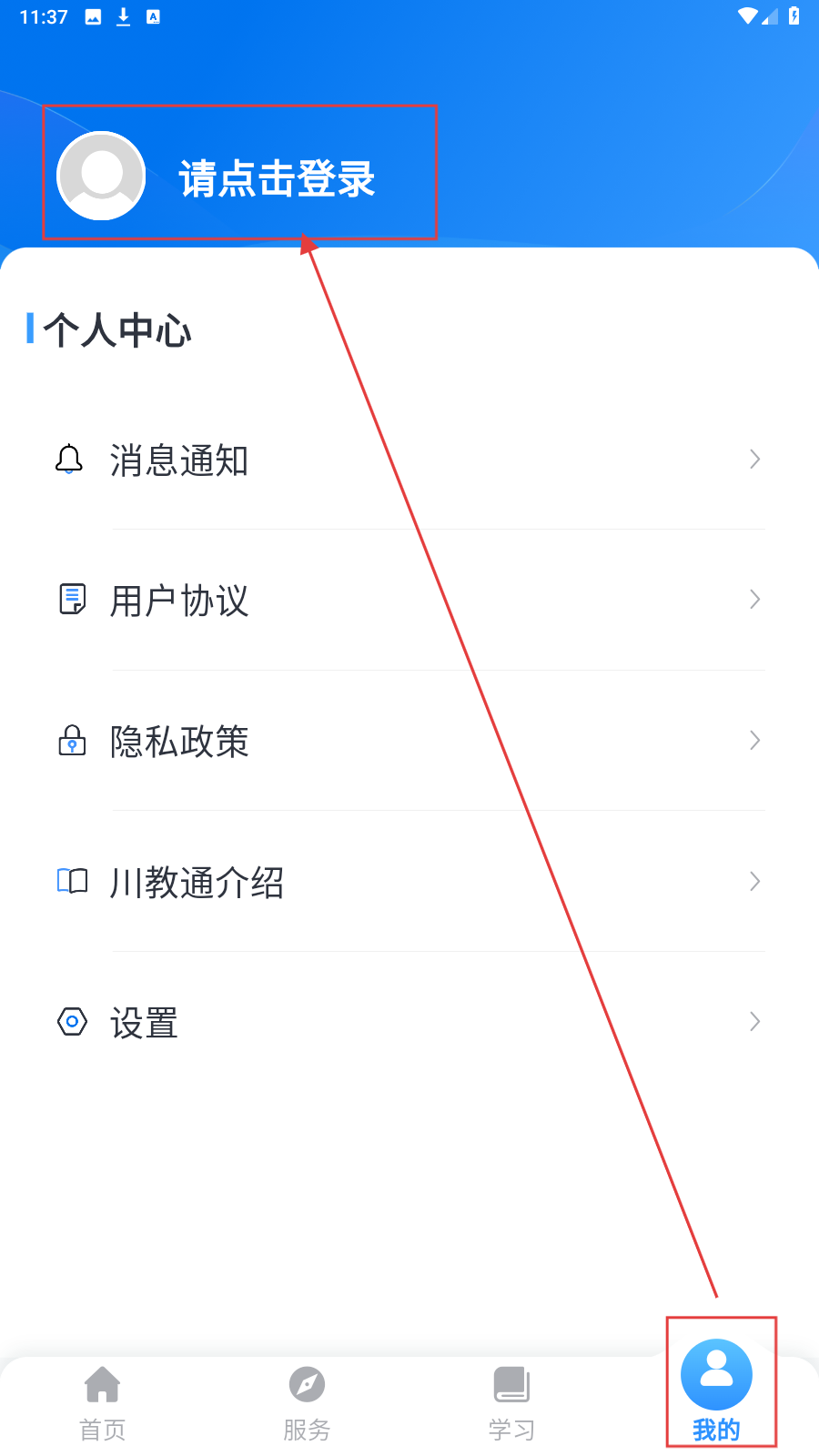Switch to the 服务 services tab
This screenshot has height=1456, width=819.
[x=307, y=1403]
